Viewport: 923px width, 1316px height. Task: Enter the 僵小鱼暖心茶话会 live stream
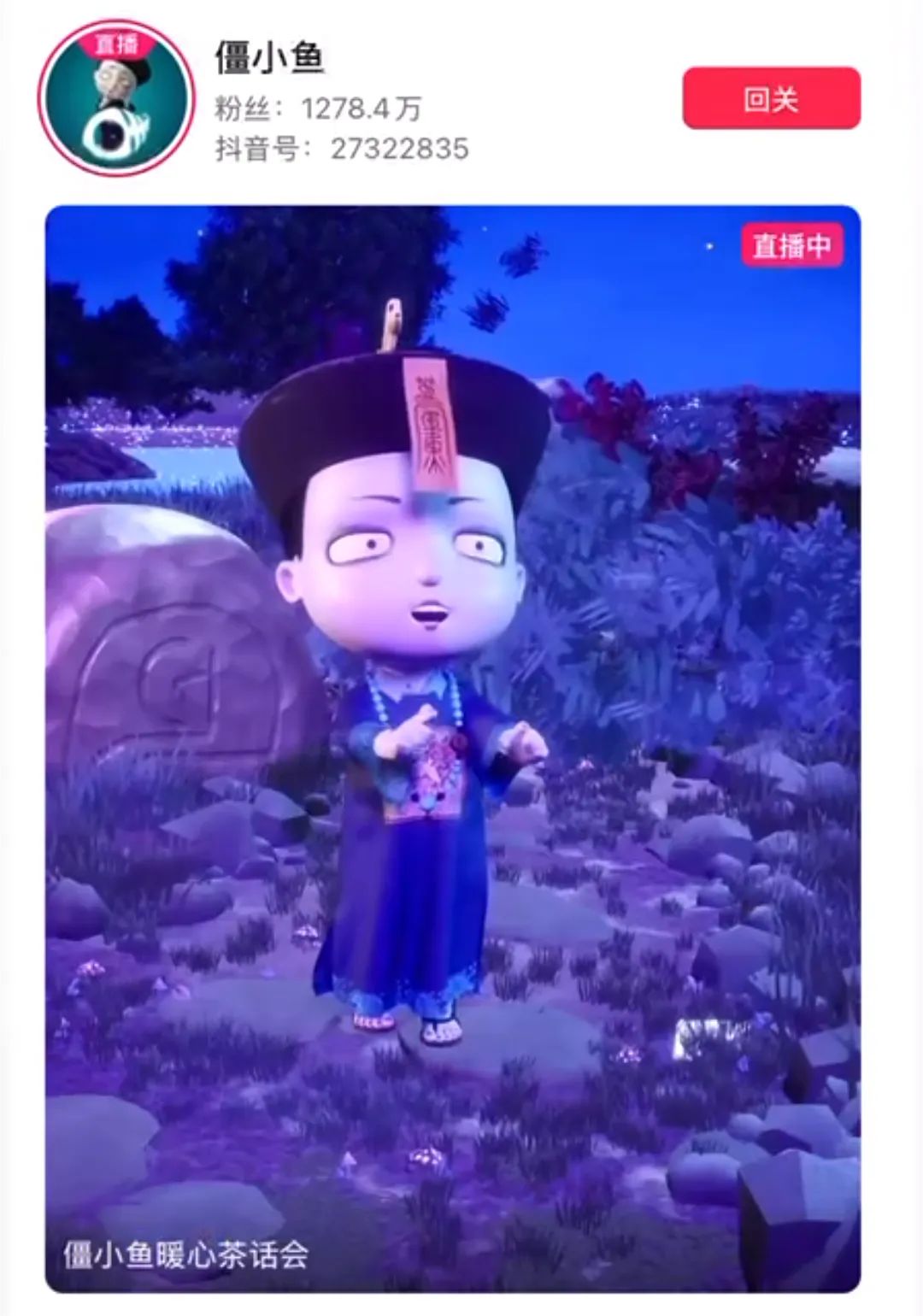(452, 748)
